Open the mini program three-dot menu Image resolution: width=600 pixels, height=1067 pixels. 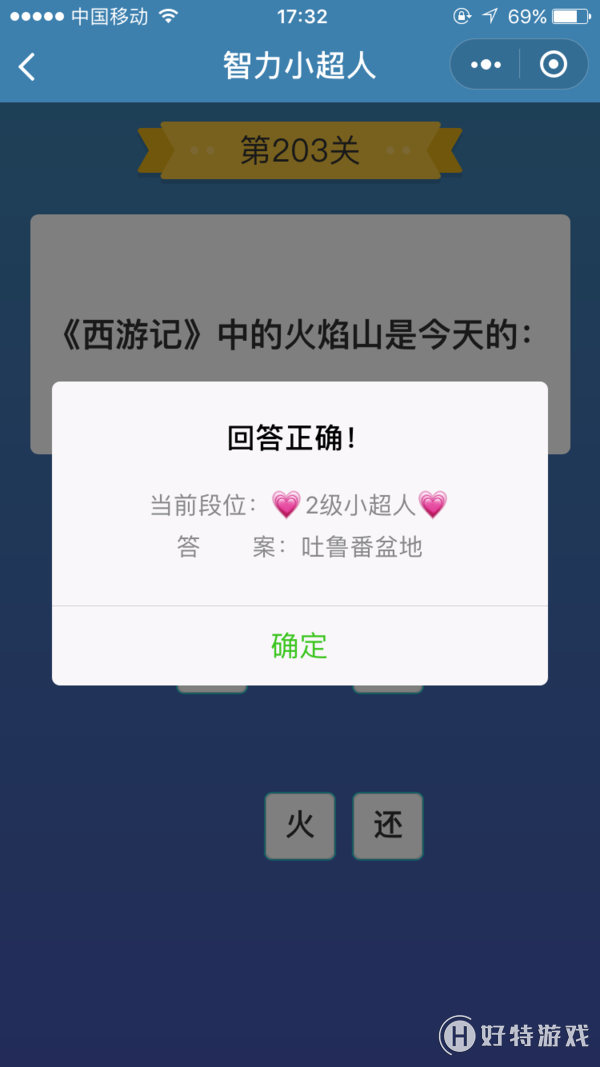pyautogui.click(x=486, y=65)
